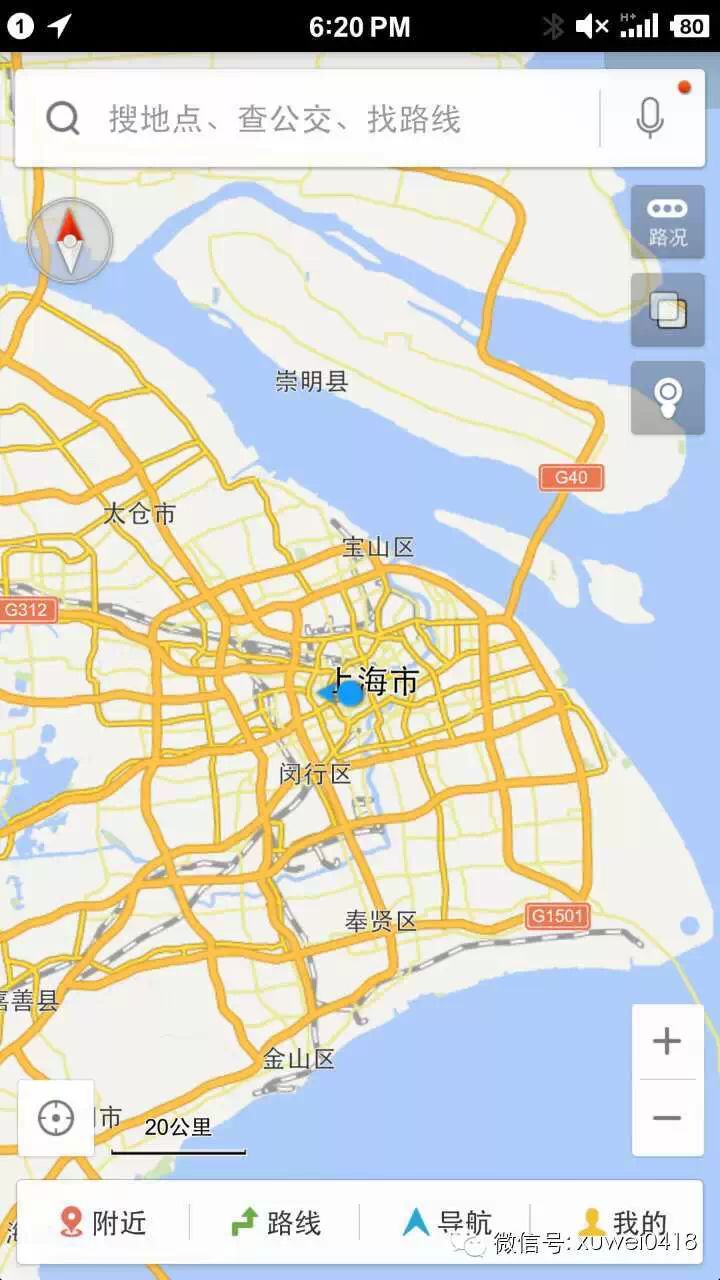This screenshot has width=720, height=1280.
Task: Start voice search with the microphone
Action: [x=650, y=119]
